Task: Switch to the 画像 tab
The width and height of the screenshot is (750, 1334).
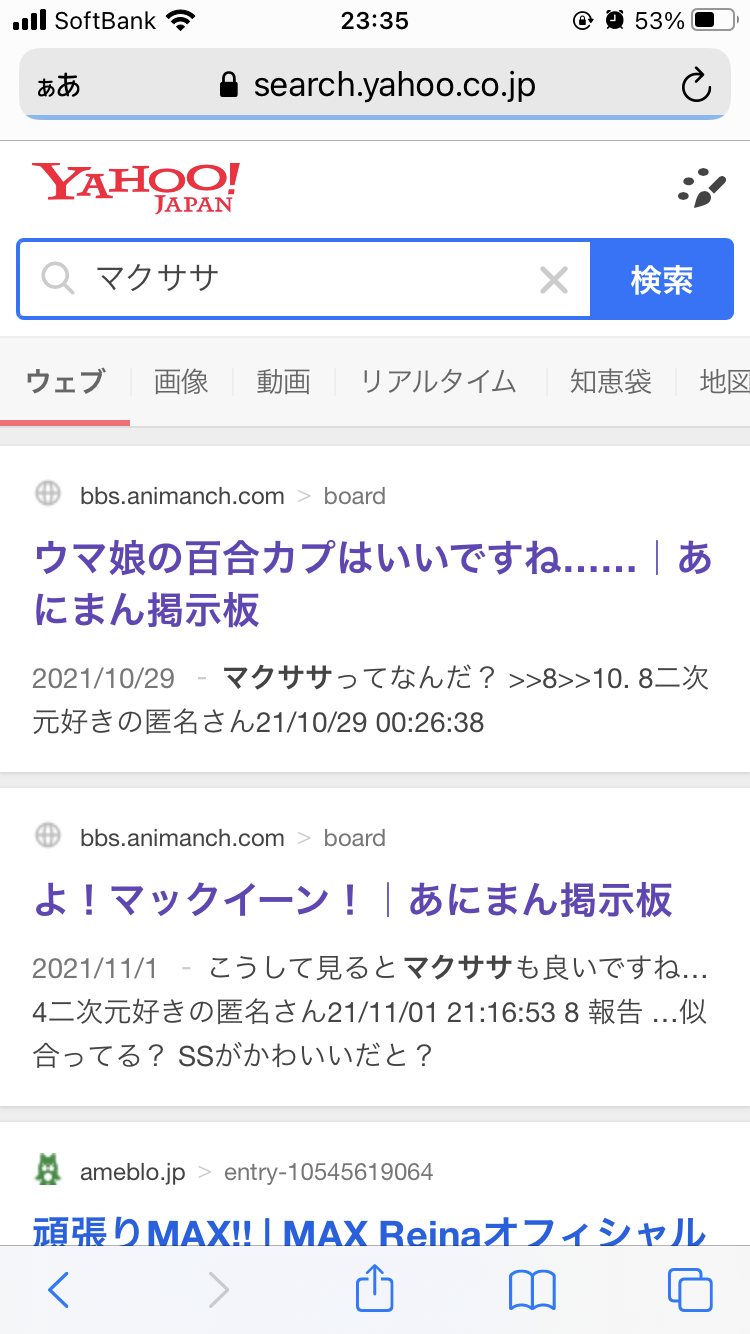Action: pos(181,381)
